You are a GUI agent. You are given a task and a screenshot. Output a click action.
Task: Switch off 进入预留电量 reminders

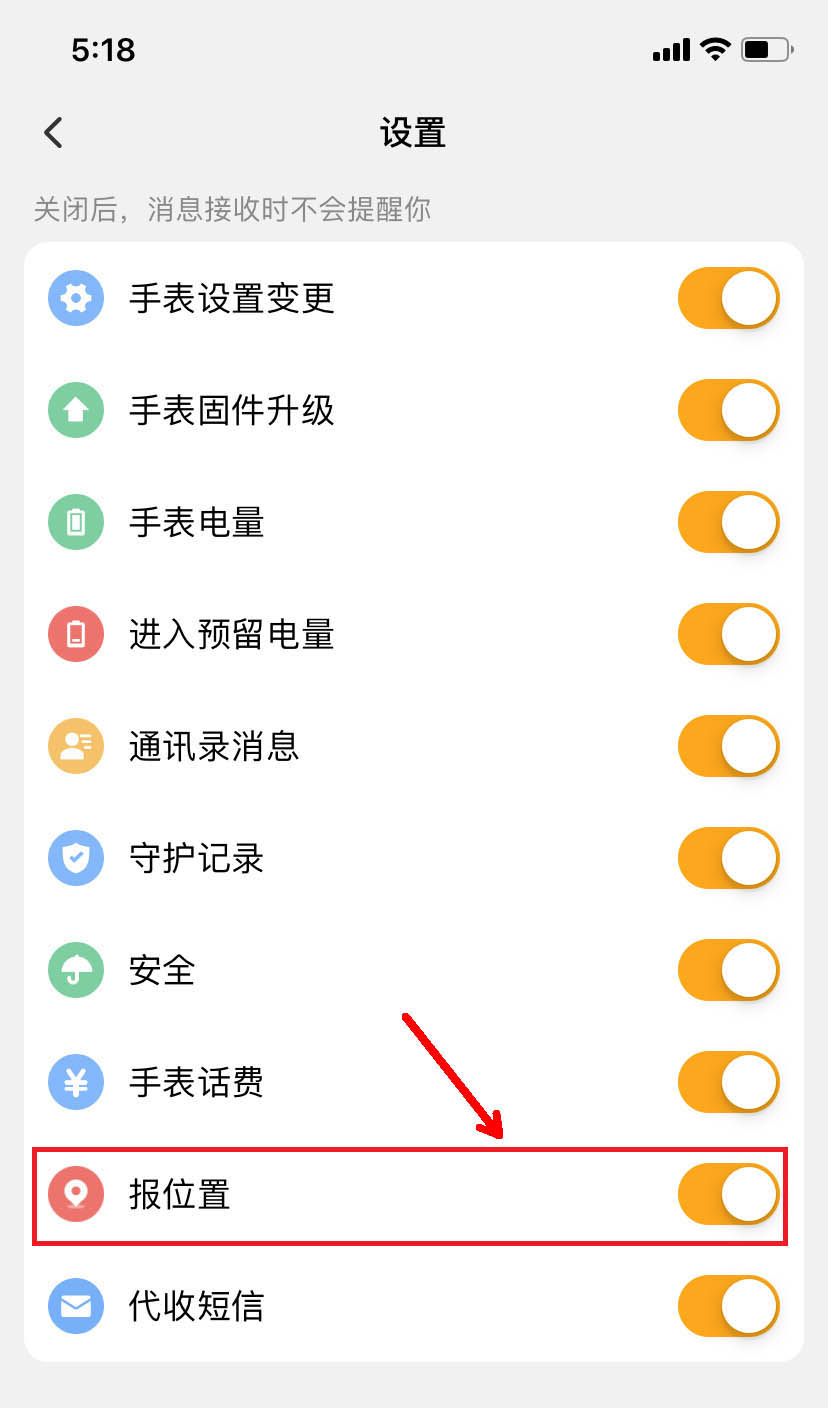[728, 634]
